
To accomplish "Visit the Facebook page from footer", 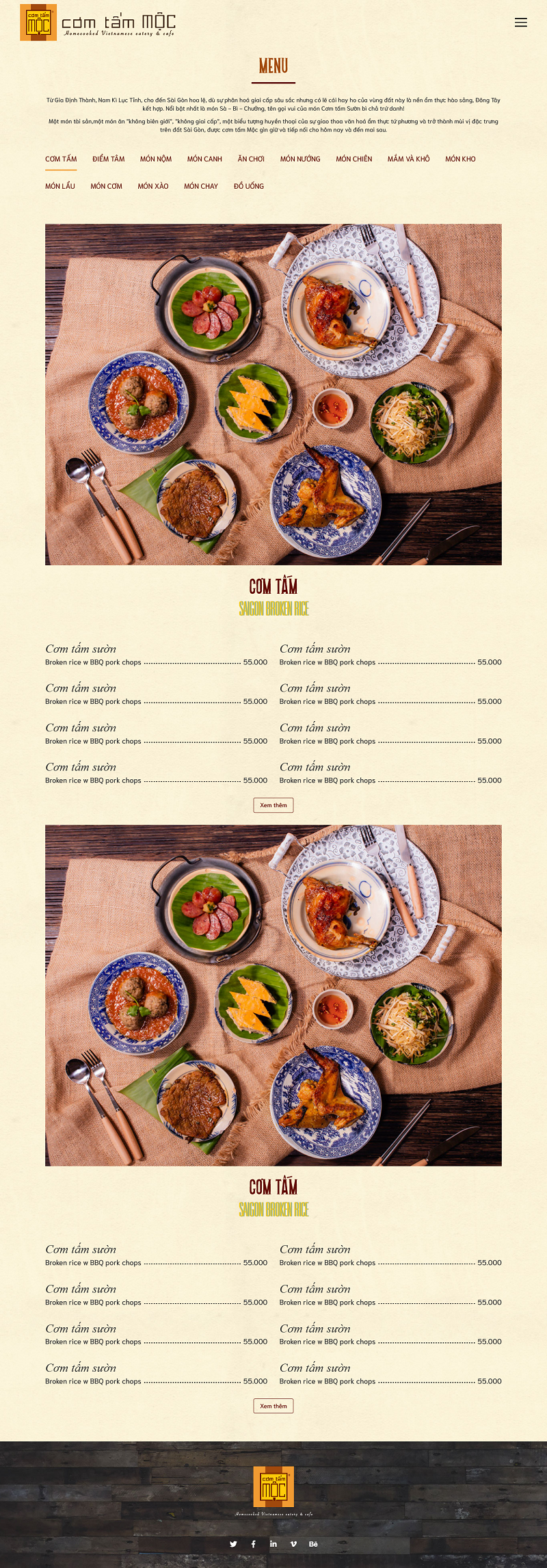I will [254, 1544].
